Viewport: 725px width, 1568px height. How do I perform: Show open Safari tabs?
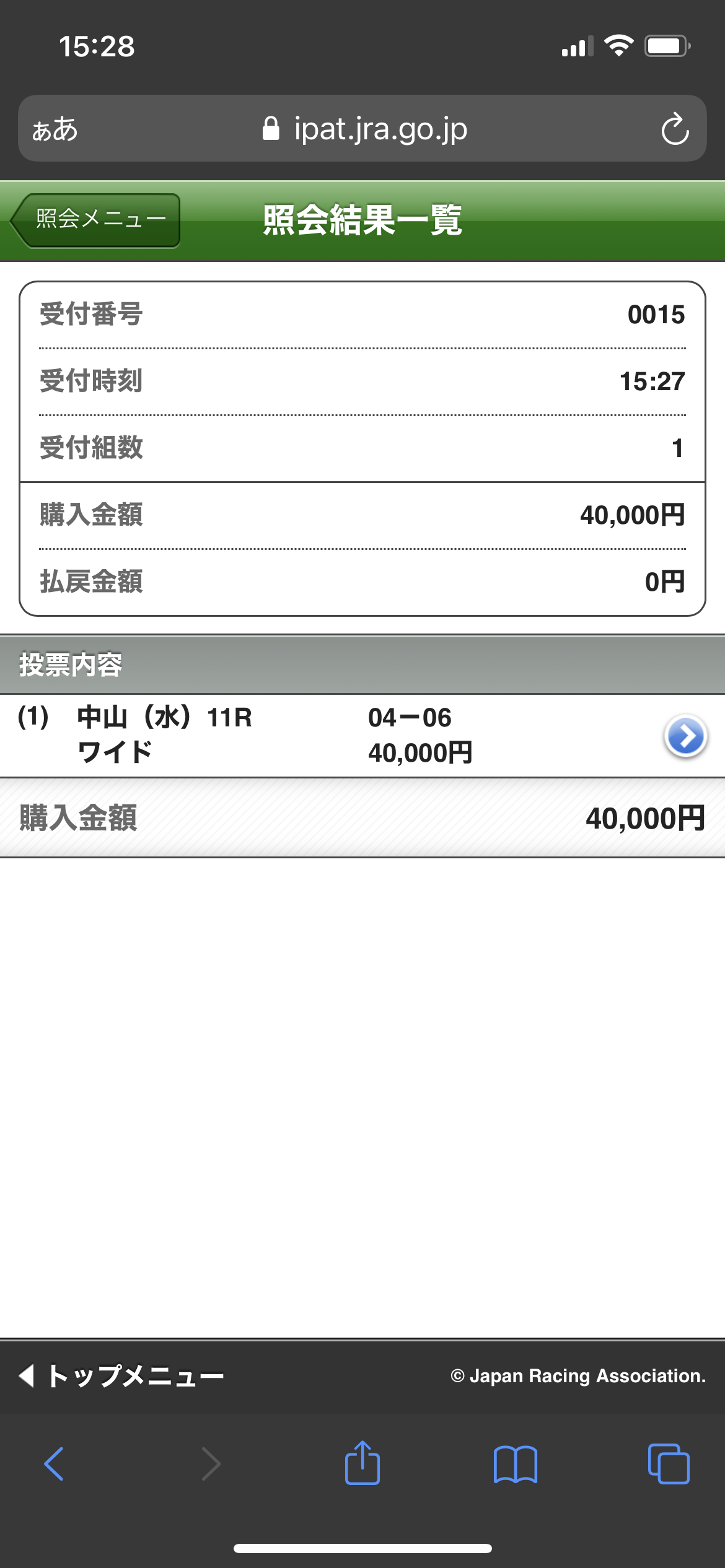click(x=668, y=1464)
